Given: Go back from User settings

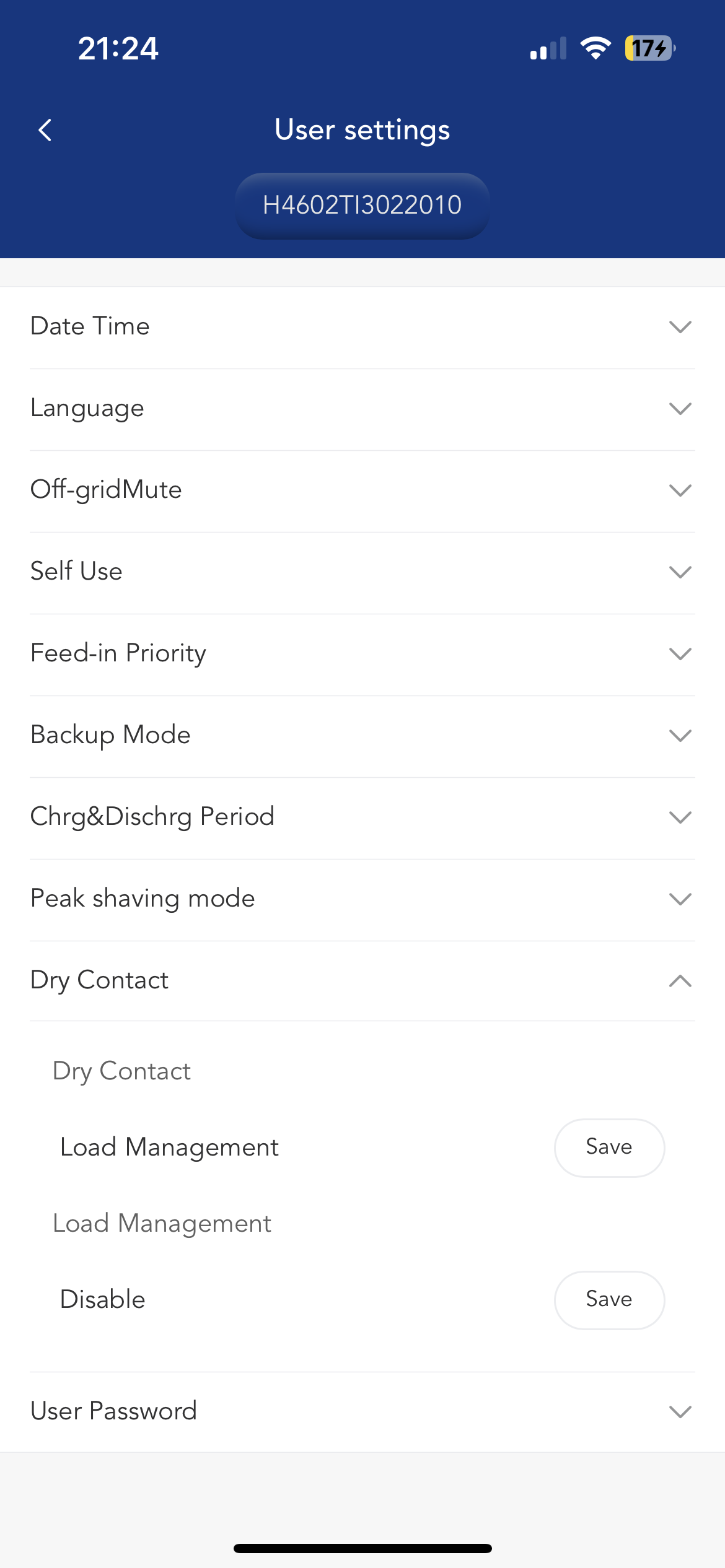Looking at the screenshot, I should (x=45, y=130).
